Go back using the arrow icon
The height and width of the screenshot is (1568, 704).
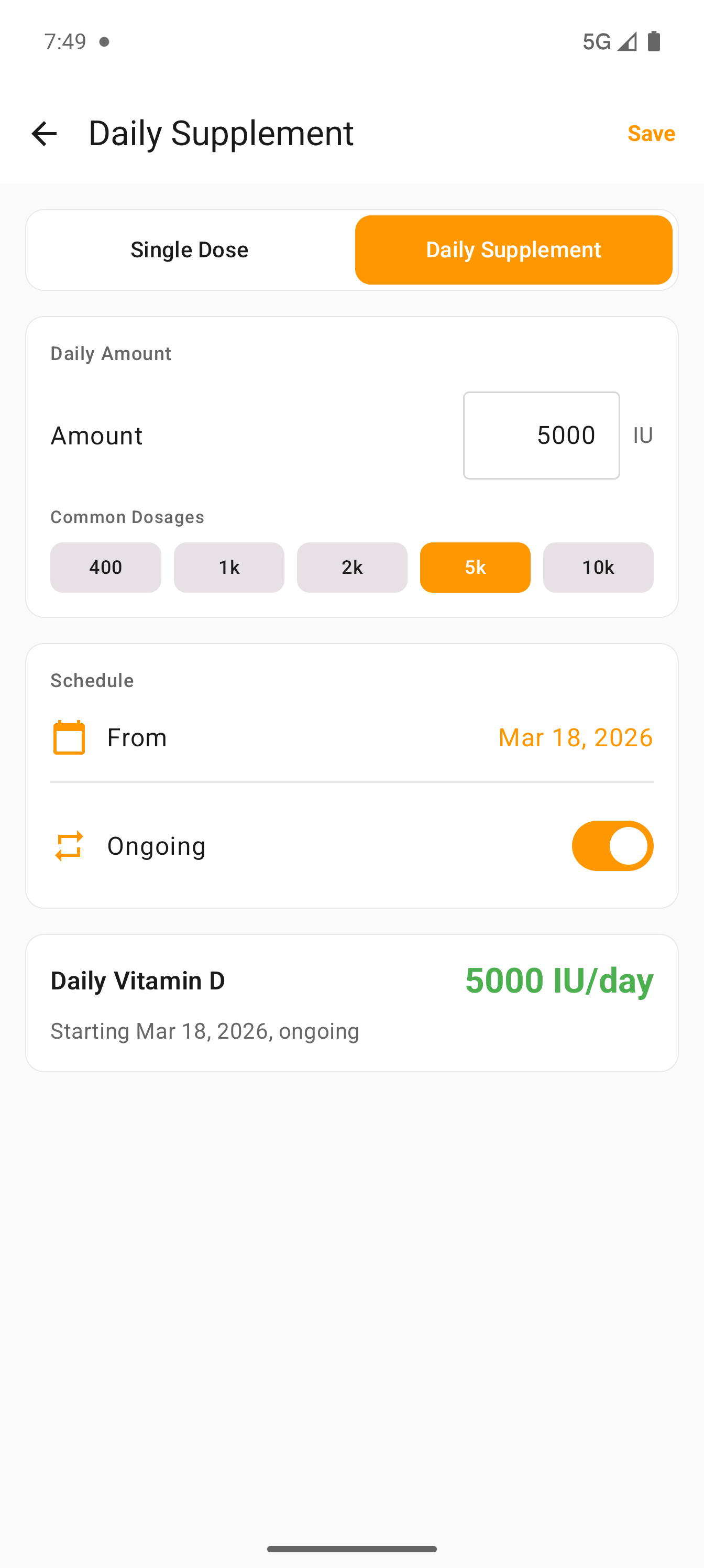pyautogui.click(x=44, y=133)
